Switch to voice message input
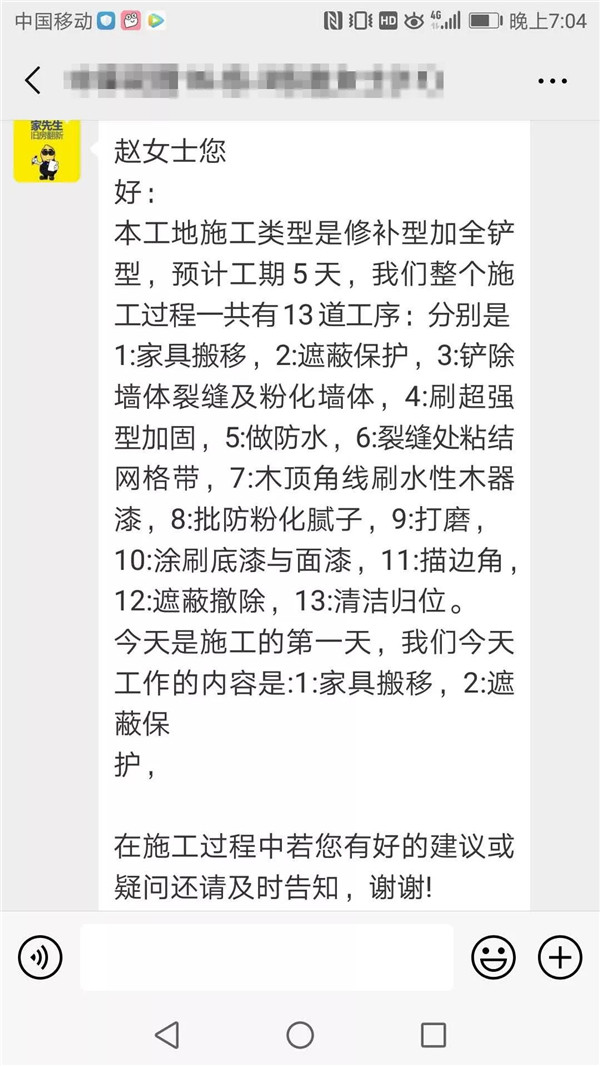Viewport: 600px width, 1066px height. coord(40,957)
